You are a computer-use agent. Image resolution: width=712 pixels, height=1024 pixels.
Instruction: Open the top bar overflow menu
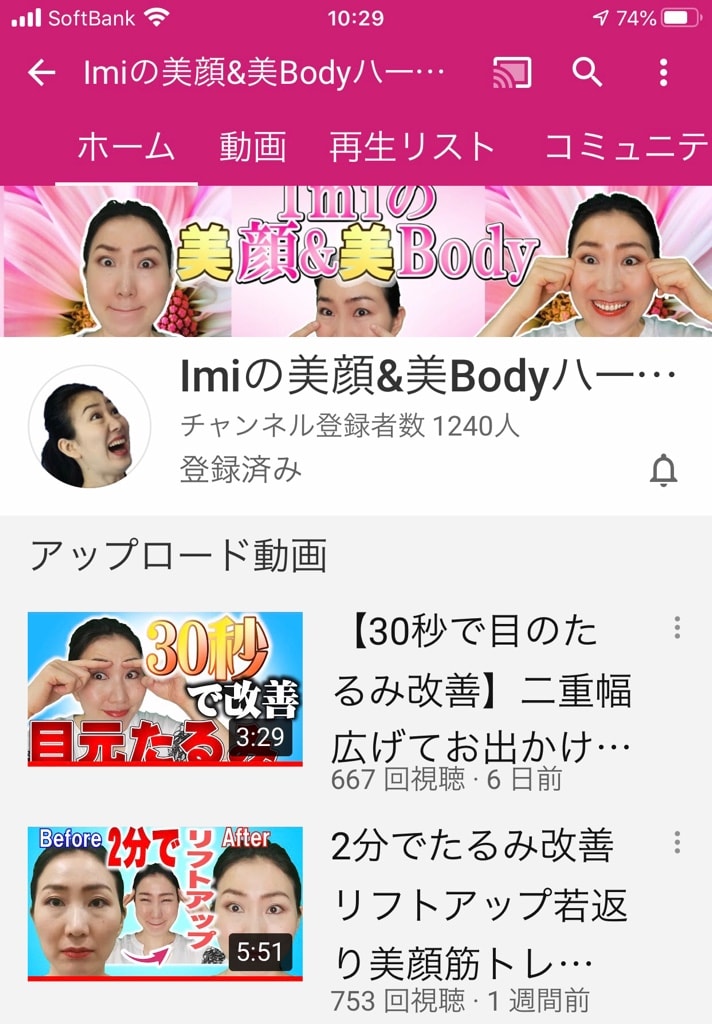(663, 72)
